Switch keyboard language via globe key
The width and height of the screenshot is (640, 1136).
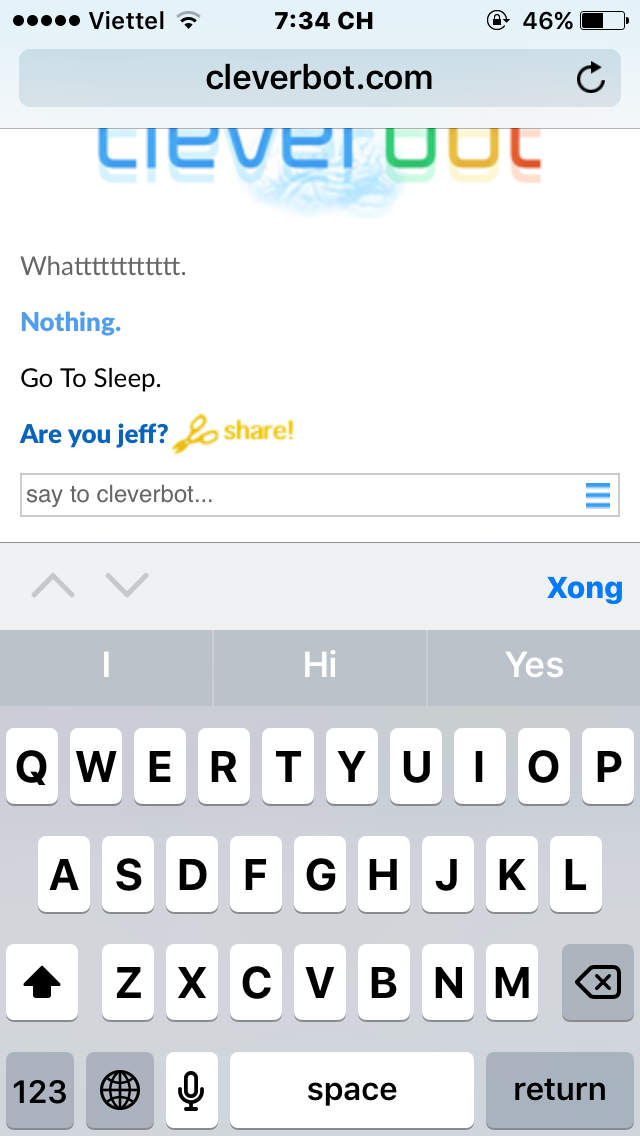120,1089
